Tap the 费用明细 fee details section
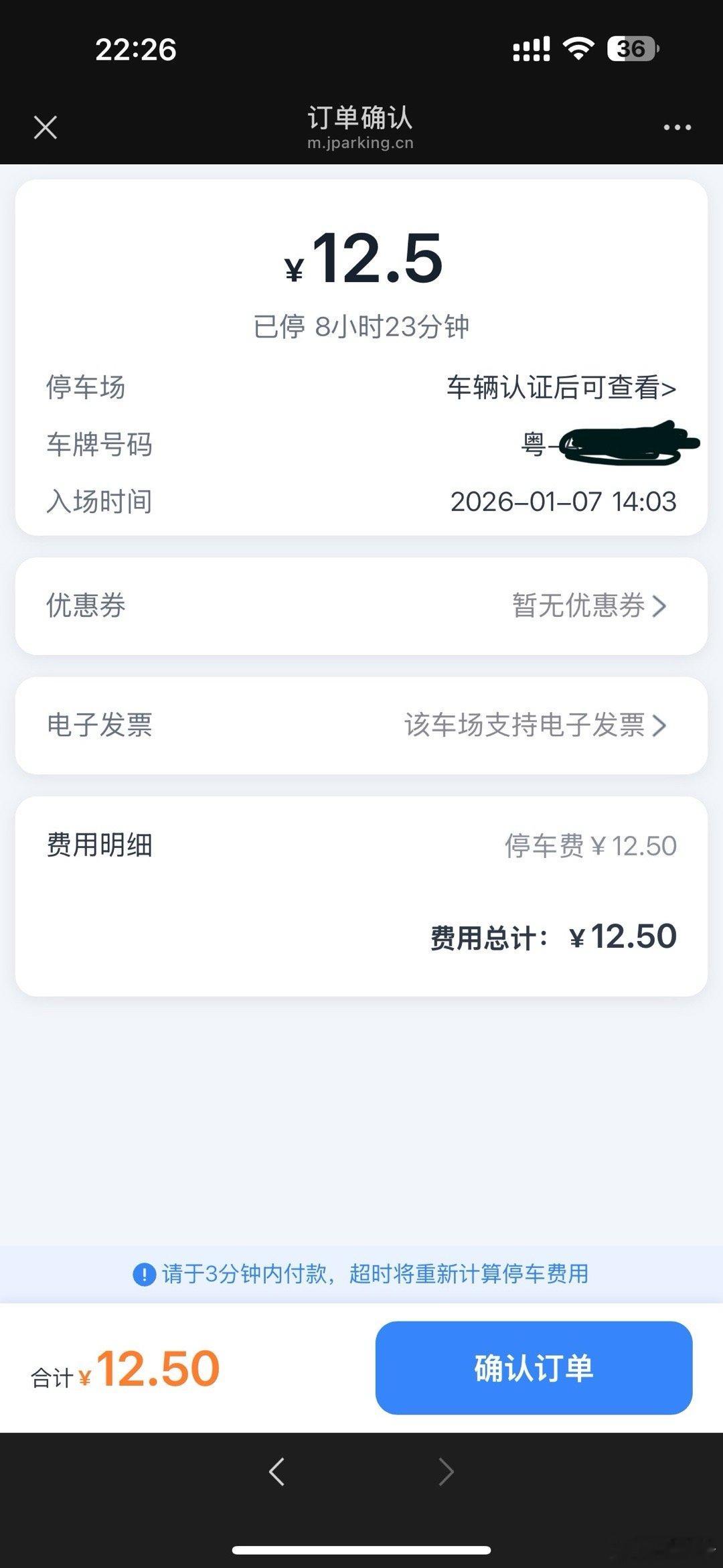Image resolution: width=723 pixels, height=1568 pixels. (x=100, y=845)
